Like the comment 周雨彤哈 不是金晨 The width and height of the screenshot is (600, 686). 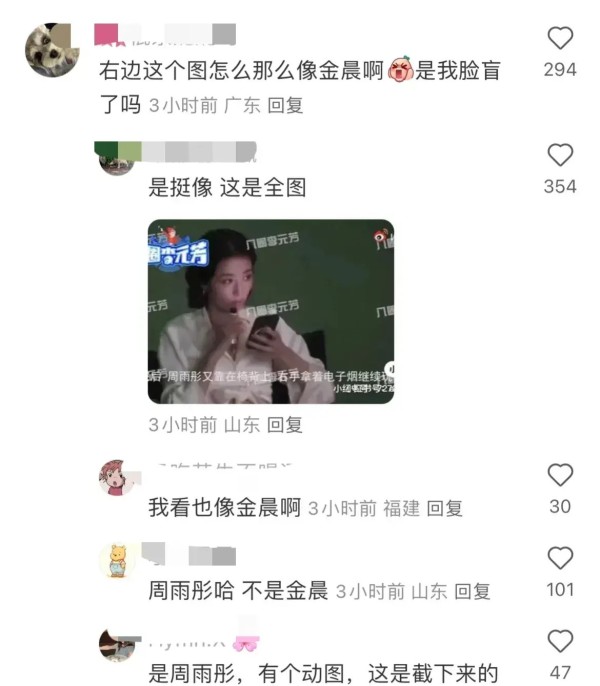[560, 558]
